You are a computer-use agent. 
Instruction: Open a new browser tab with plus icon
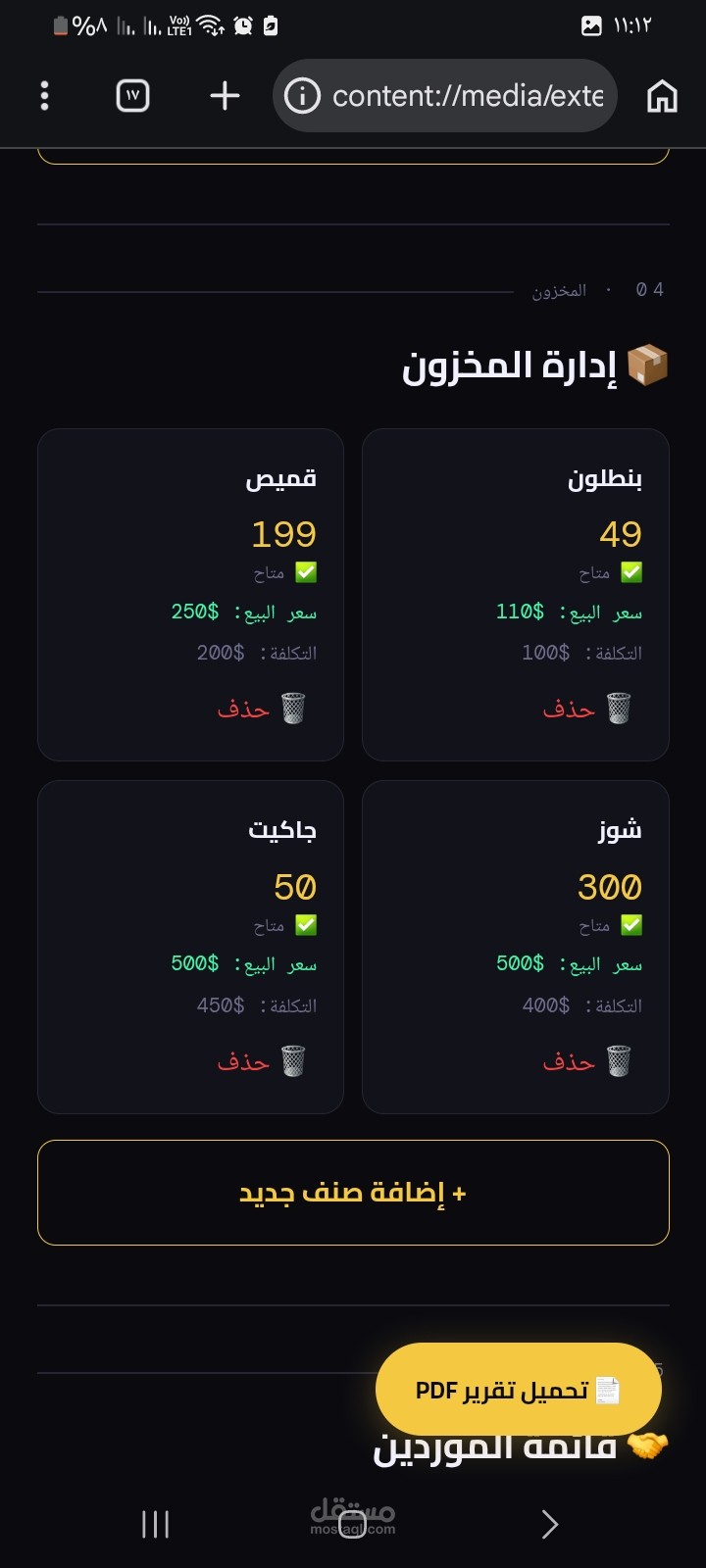[x=225, y=96]
